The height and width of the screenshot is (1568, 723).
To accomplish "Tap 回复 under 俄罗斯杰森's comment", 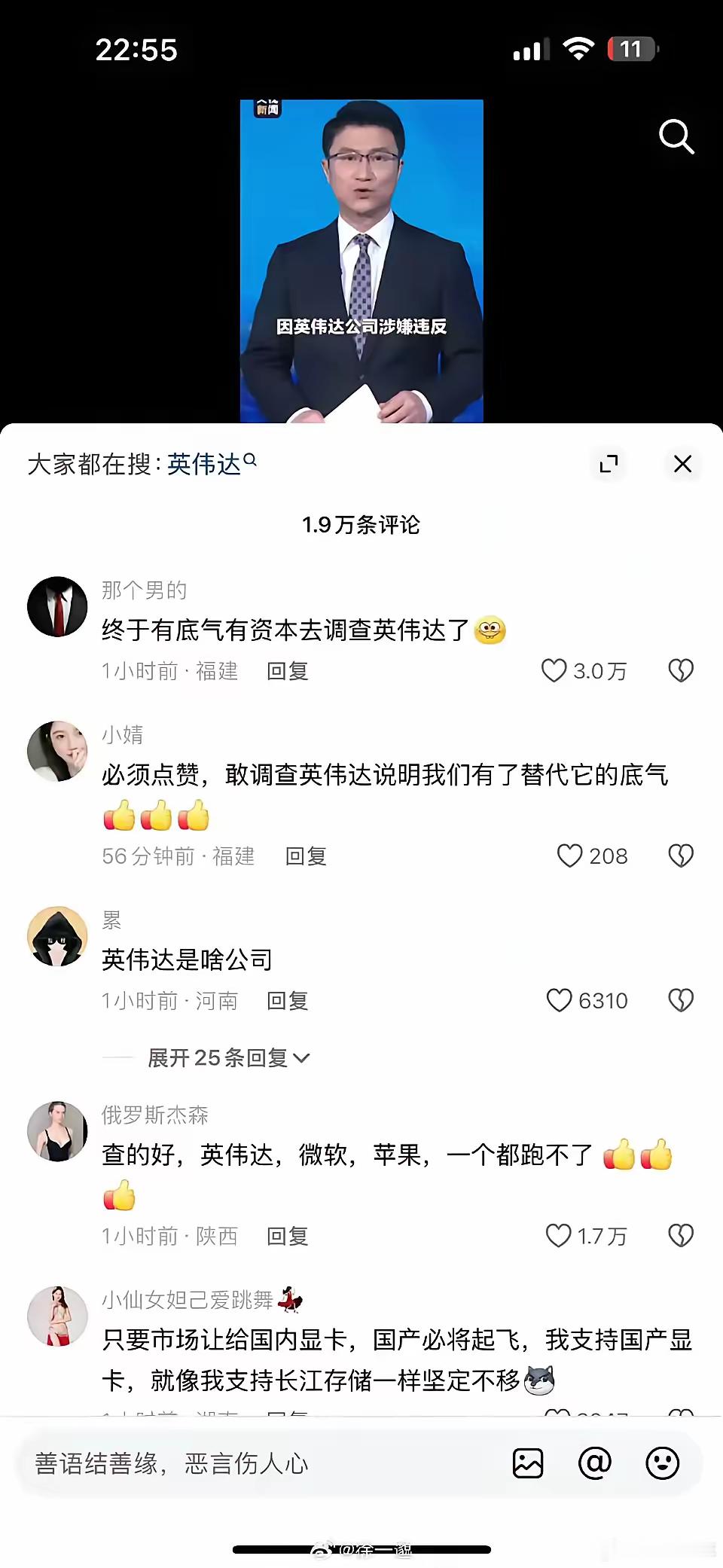I will pos(286,1235).
